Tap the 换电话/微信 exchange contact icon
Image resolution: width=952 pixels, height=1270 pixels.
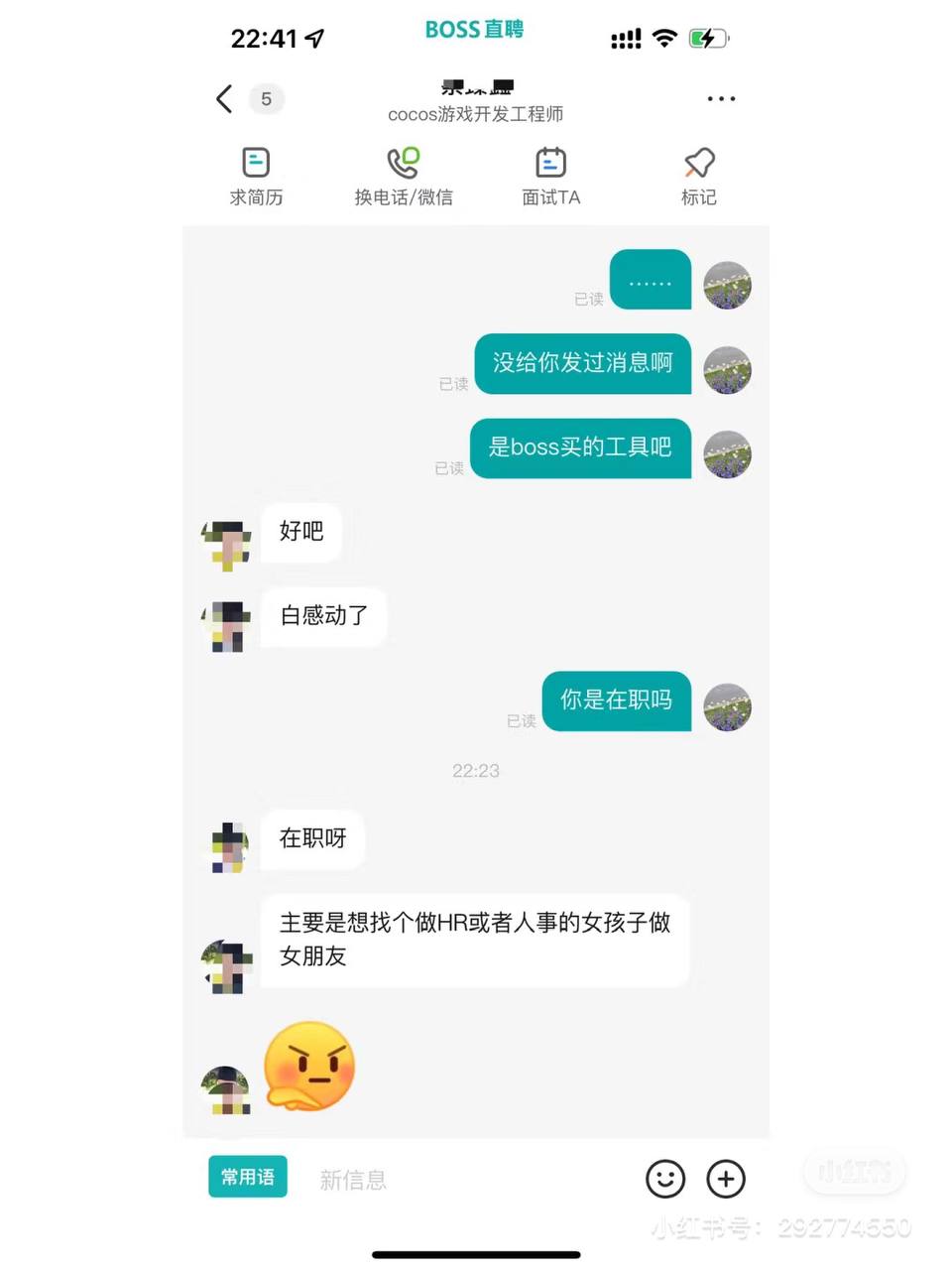(x=404, y=175)
